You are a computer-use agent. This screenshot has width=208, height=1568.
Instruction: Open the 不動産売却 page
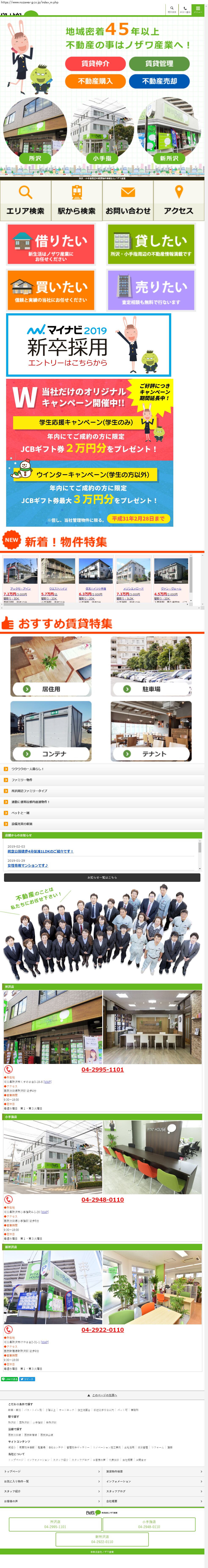[159, 81]
